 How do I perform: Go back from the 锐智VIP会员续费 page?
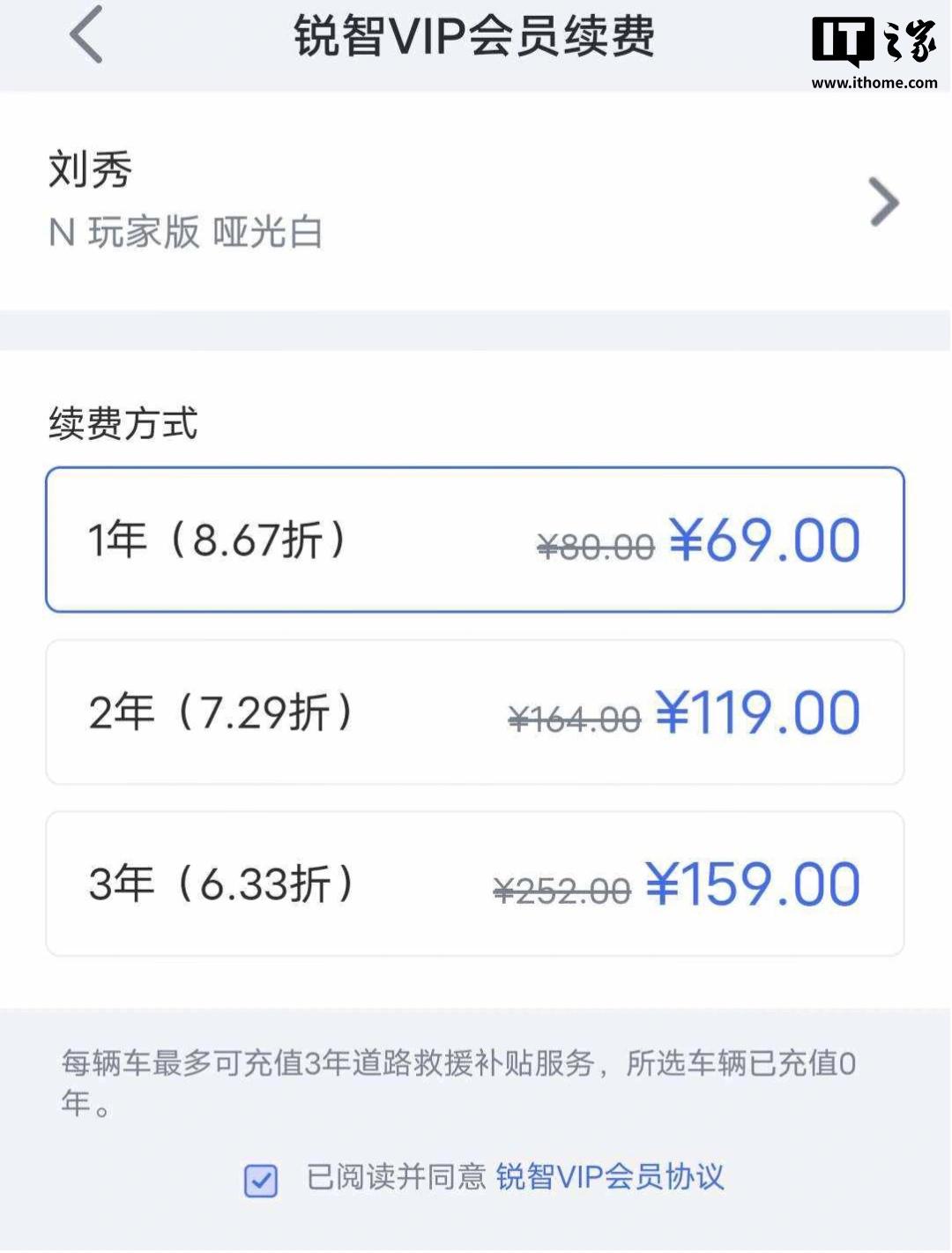[86, 35]
